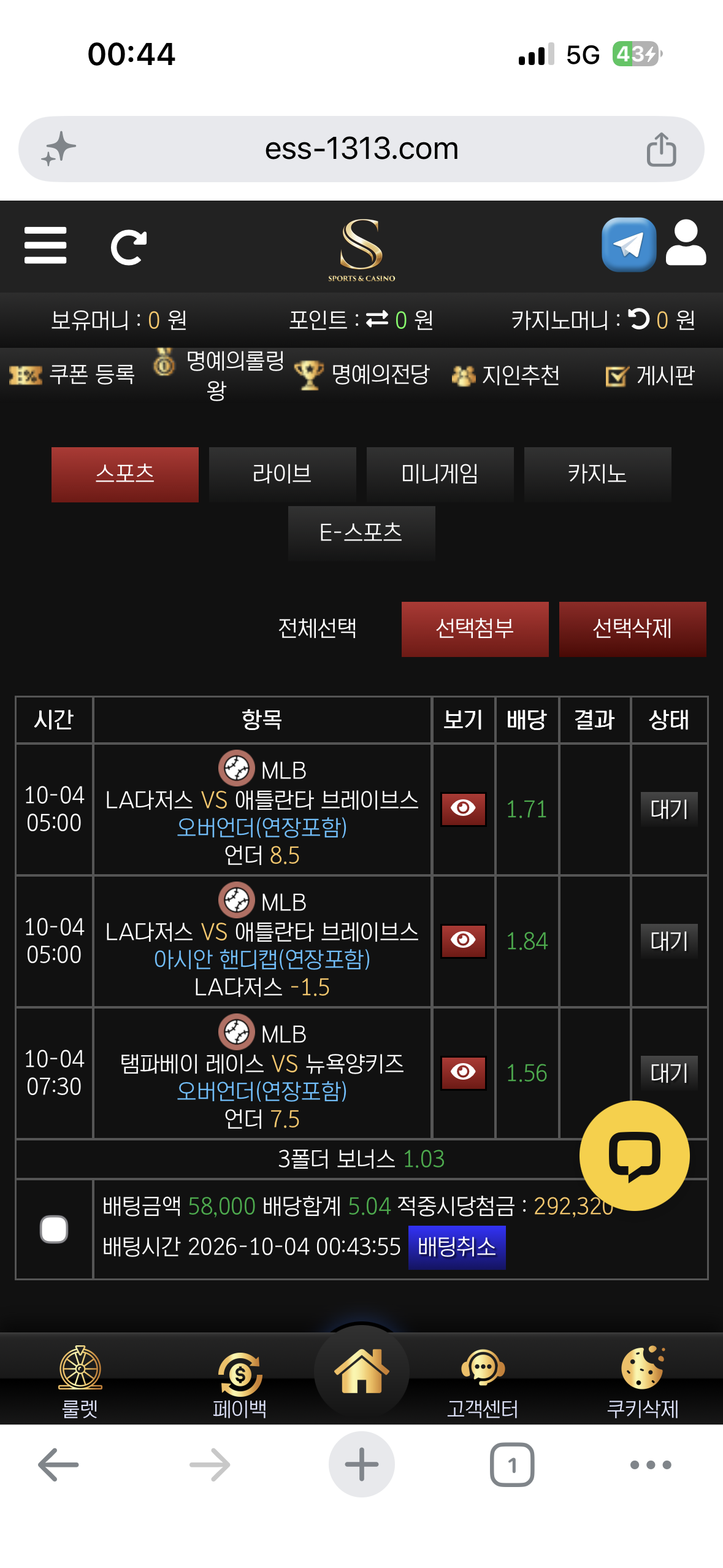Check the bet slip checkbox
This screenshot has width=723, height=1568.
(54, 1229)
